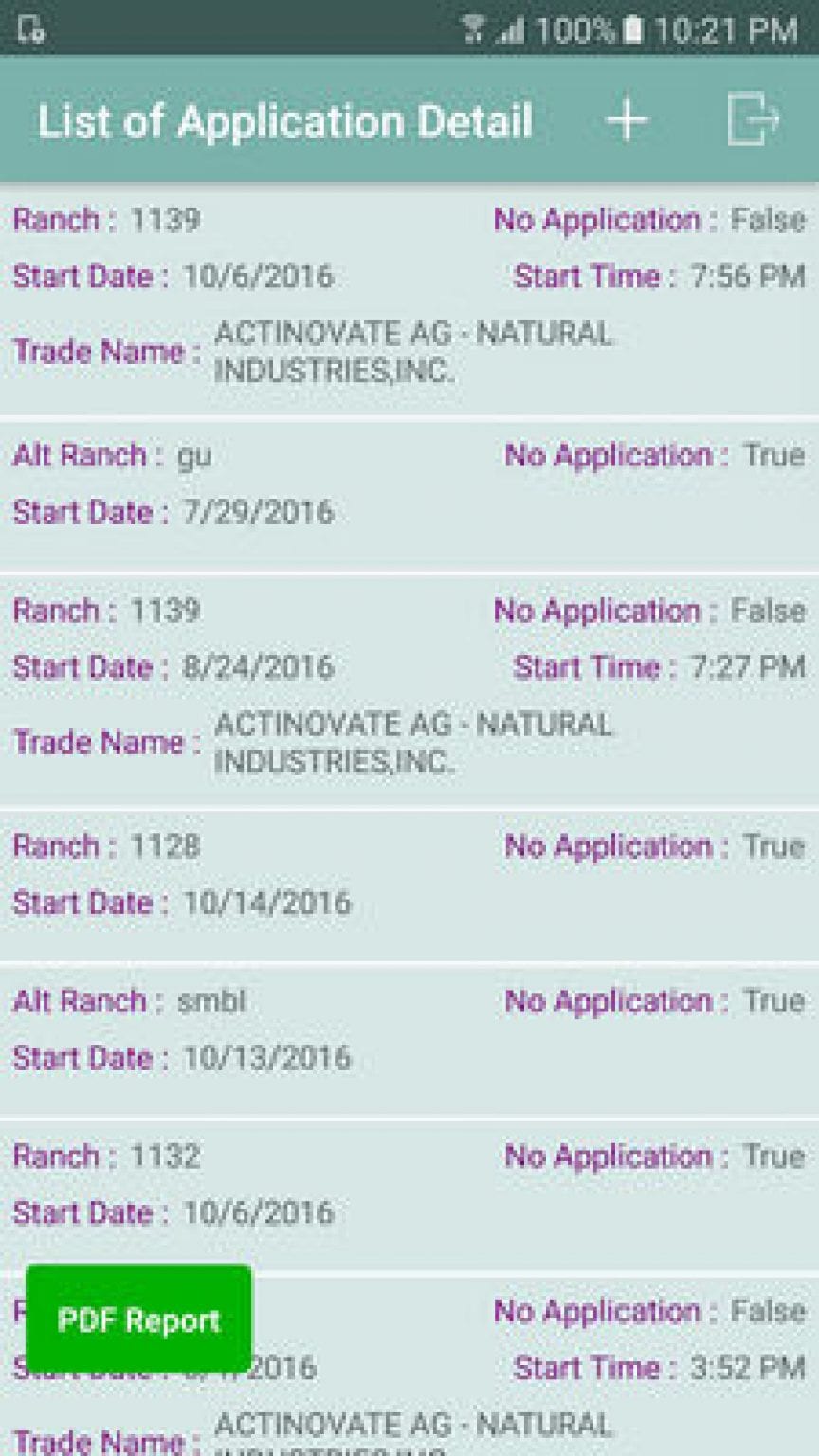Viewport: 819px width, 1456px height.
Task: Expand the Ranch 1139 dated 8/24/2016 entry
Action: [x=408, y=687]
